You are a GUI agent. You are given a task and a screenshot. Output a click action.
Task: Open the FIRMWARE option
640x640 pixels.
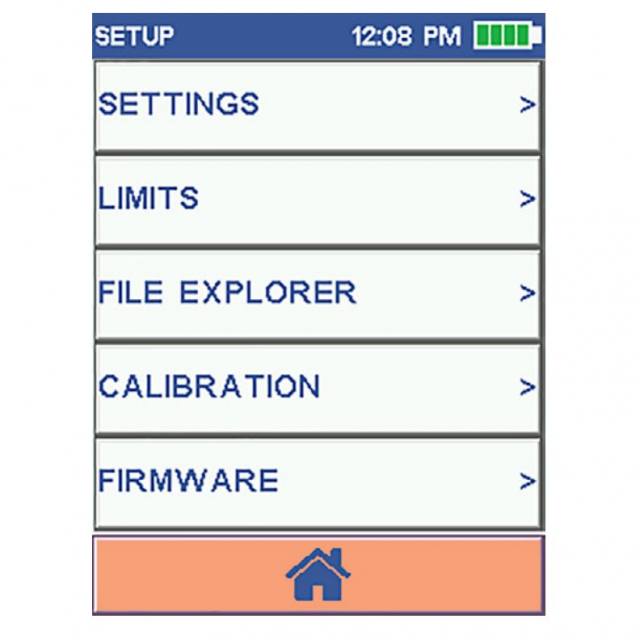coord(318,482)
